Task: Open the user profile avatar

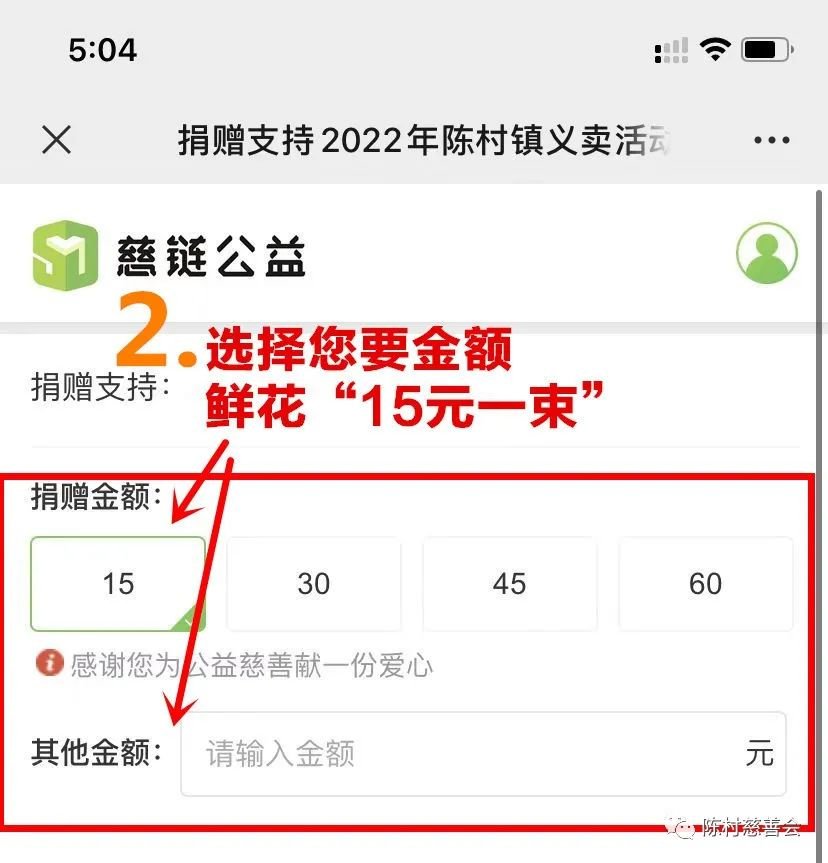Action: click(766, 253)
